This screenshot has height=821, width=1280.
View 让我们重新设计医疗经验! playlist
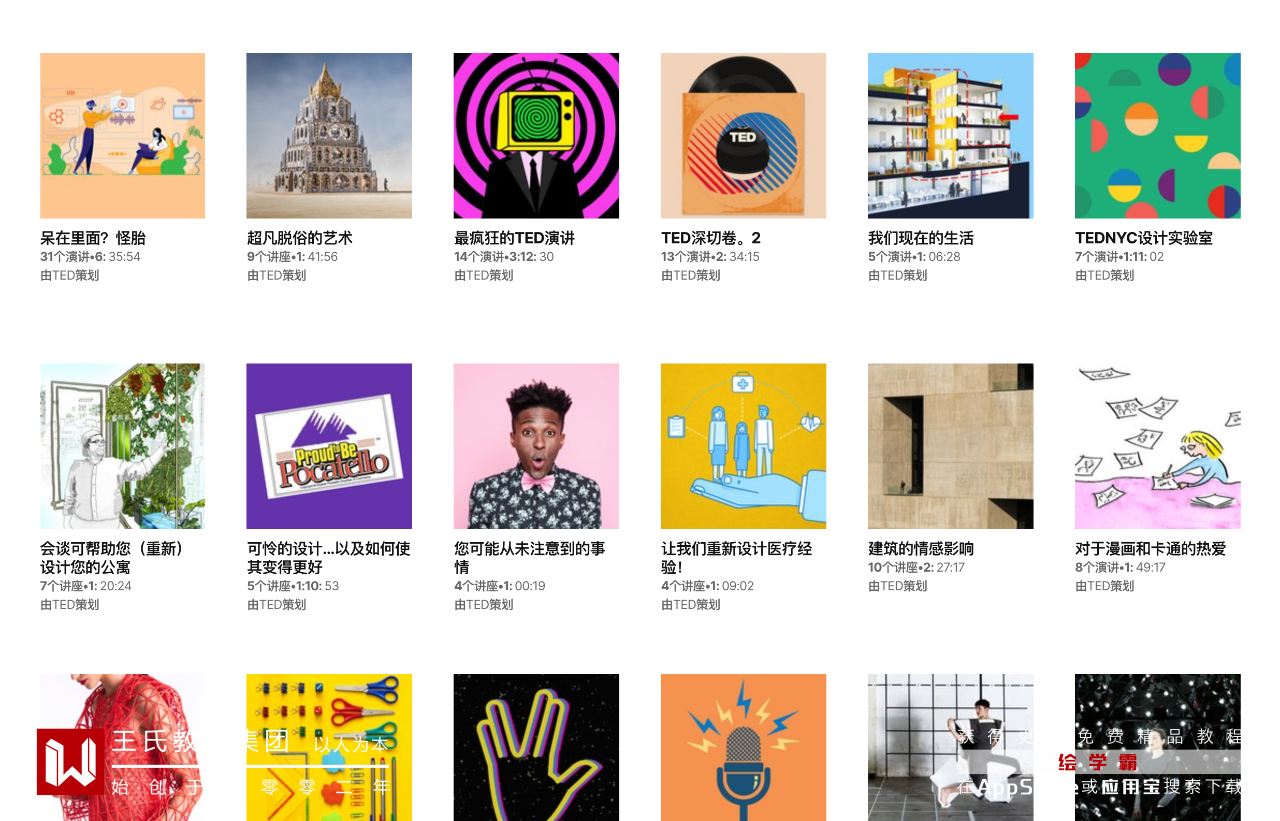pyautogui.click(x=743, y=446)
